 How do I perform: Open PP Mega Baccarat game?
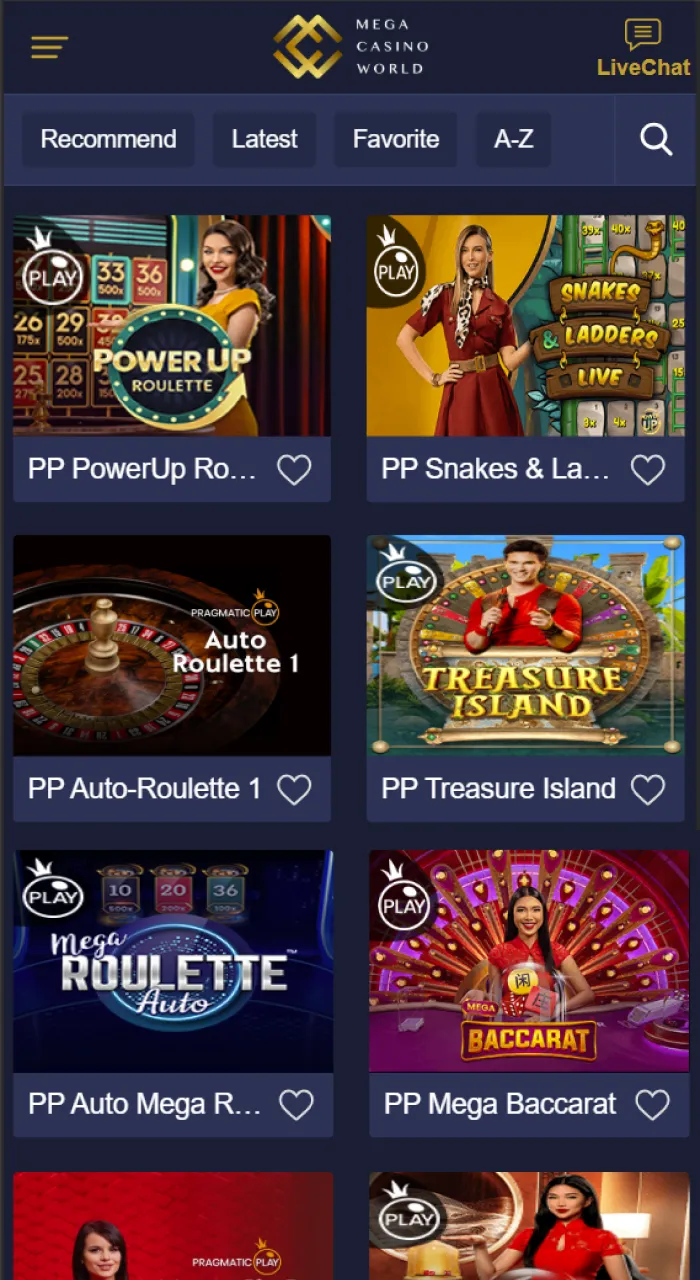click(528, 962)
